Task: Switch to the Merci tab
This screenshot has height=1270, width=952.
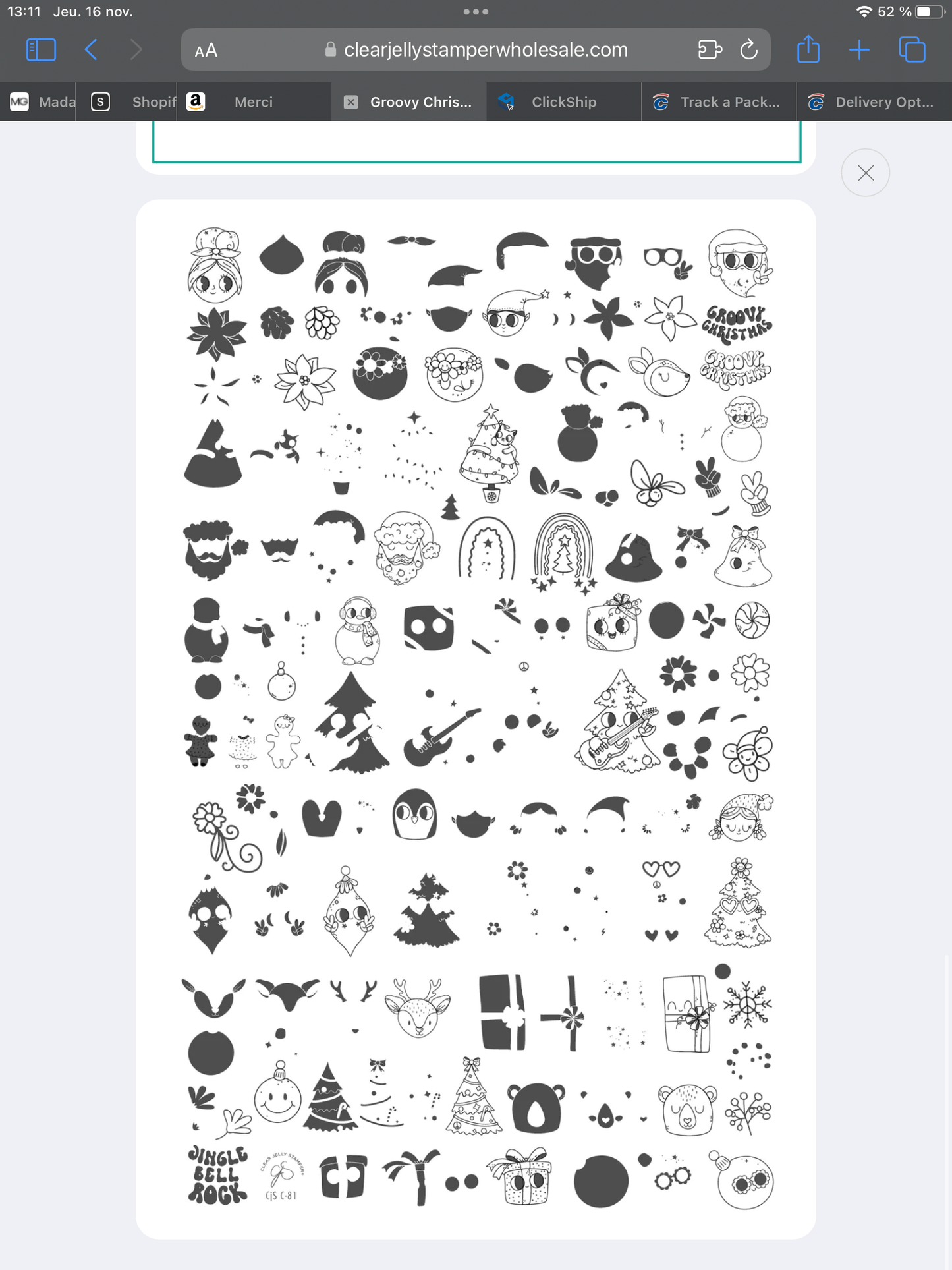Action: click(x=253, y=102)
